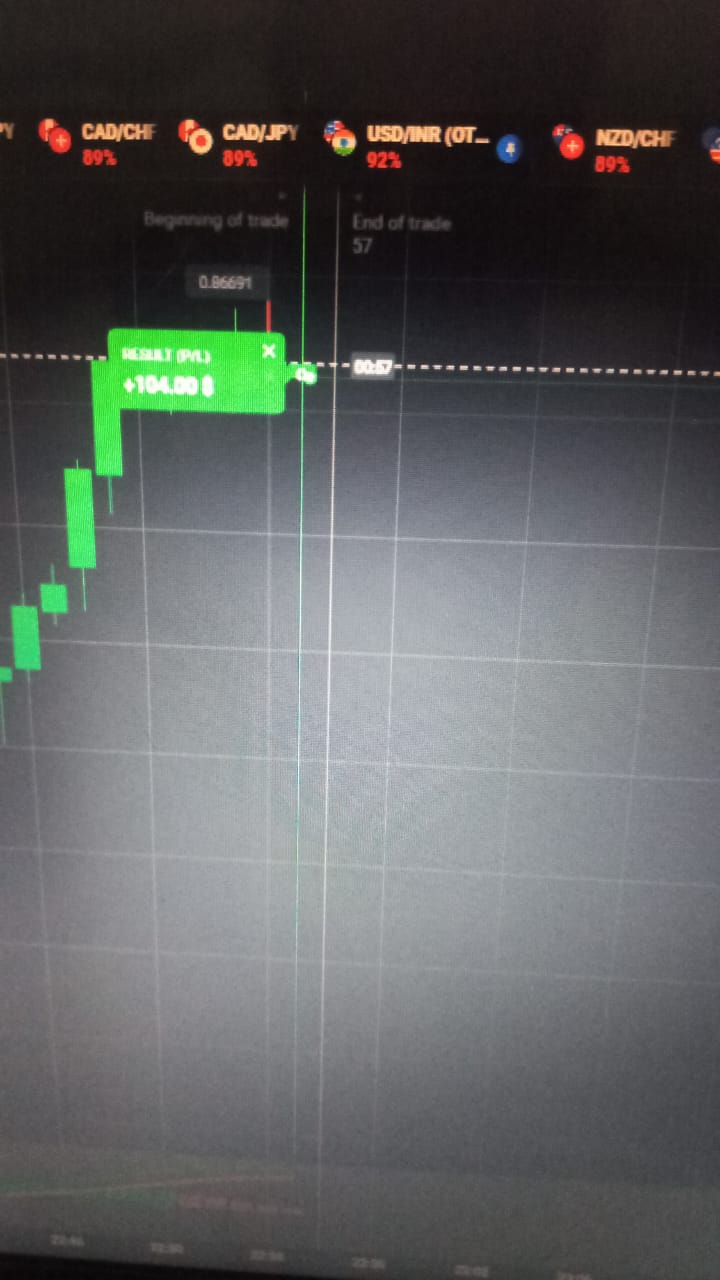Tap the blue pin icon beside USD/INR
Image resolution: width=720 pixels, height=1280 pixels.
click(509, 150)
